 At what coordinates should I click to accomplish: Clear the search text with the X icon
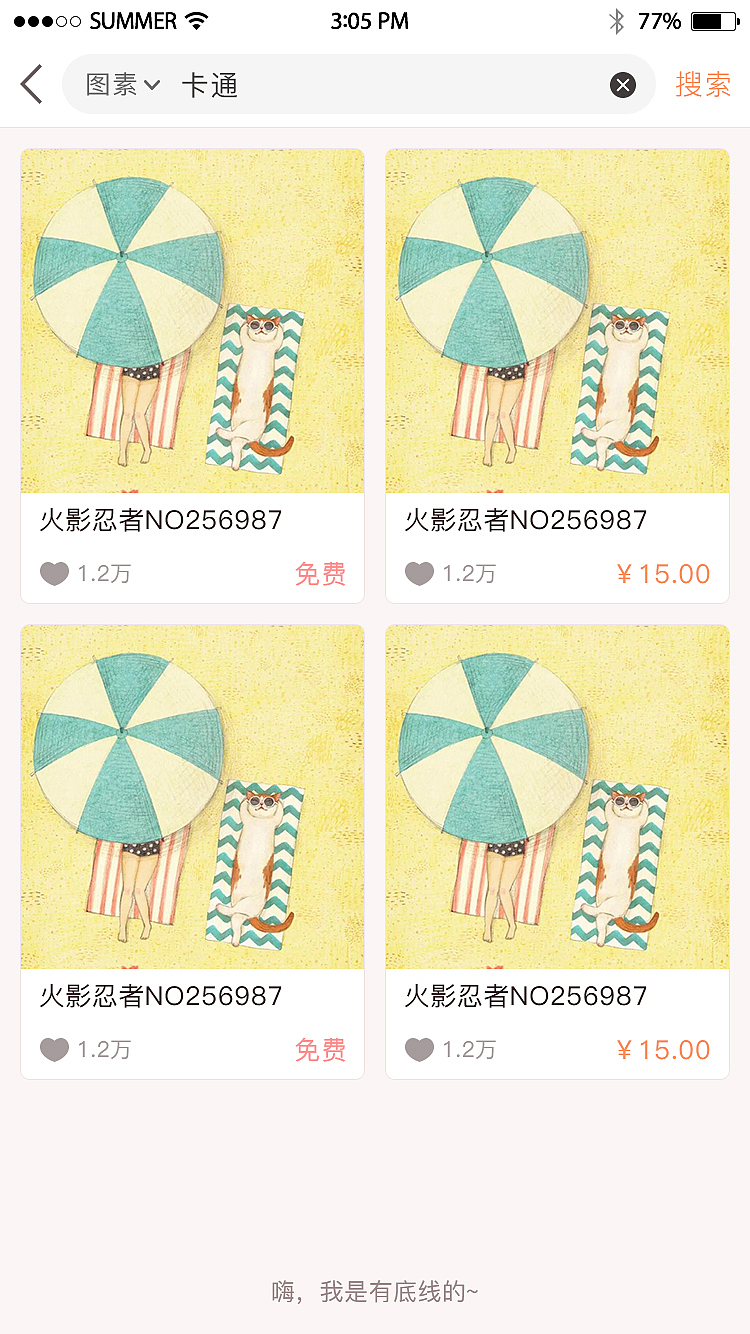(x=623, y=84)
